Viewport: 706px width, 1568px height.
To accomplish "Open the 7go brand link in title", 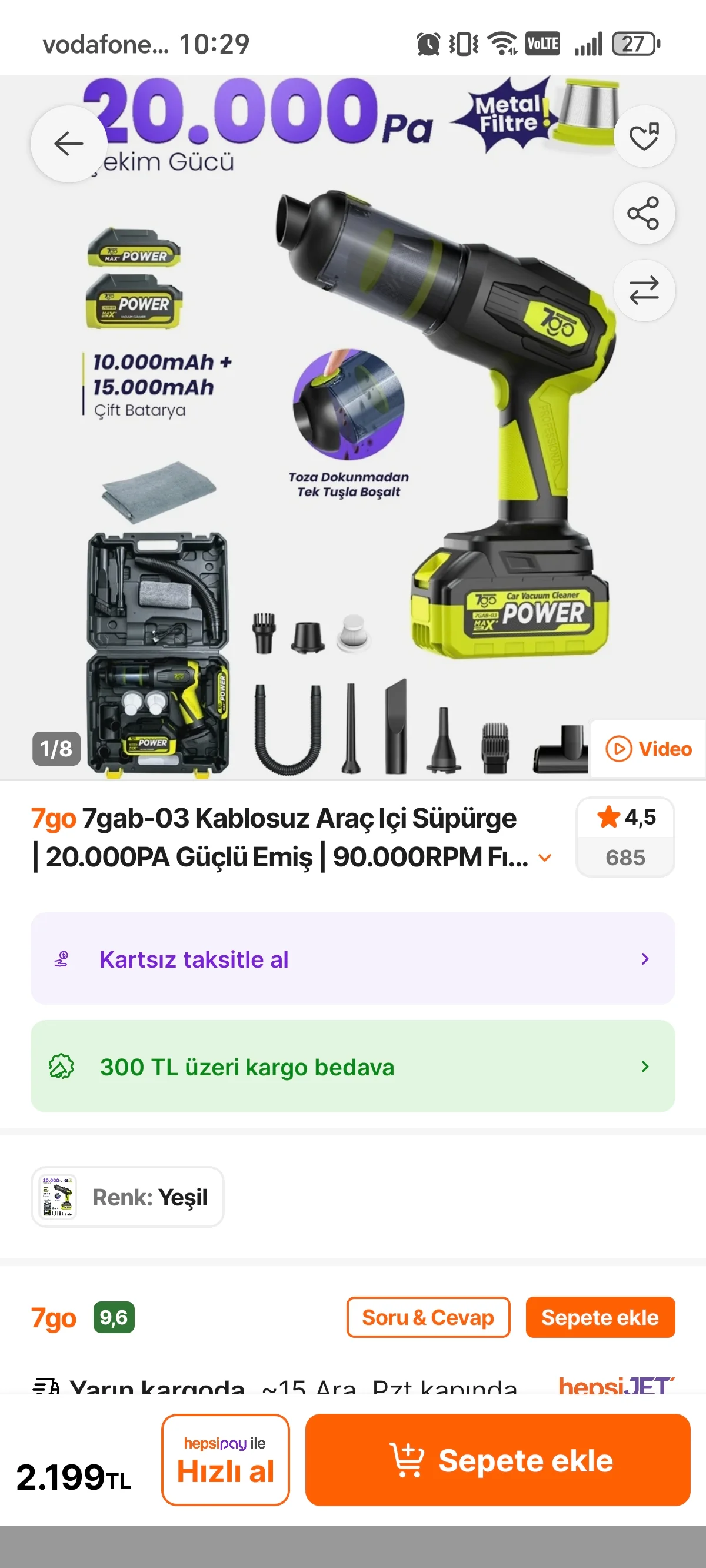I will 54,819.
